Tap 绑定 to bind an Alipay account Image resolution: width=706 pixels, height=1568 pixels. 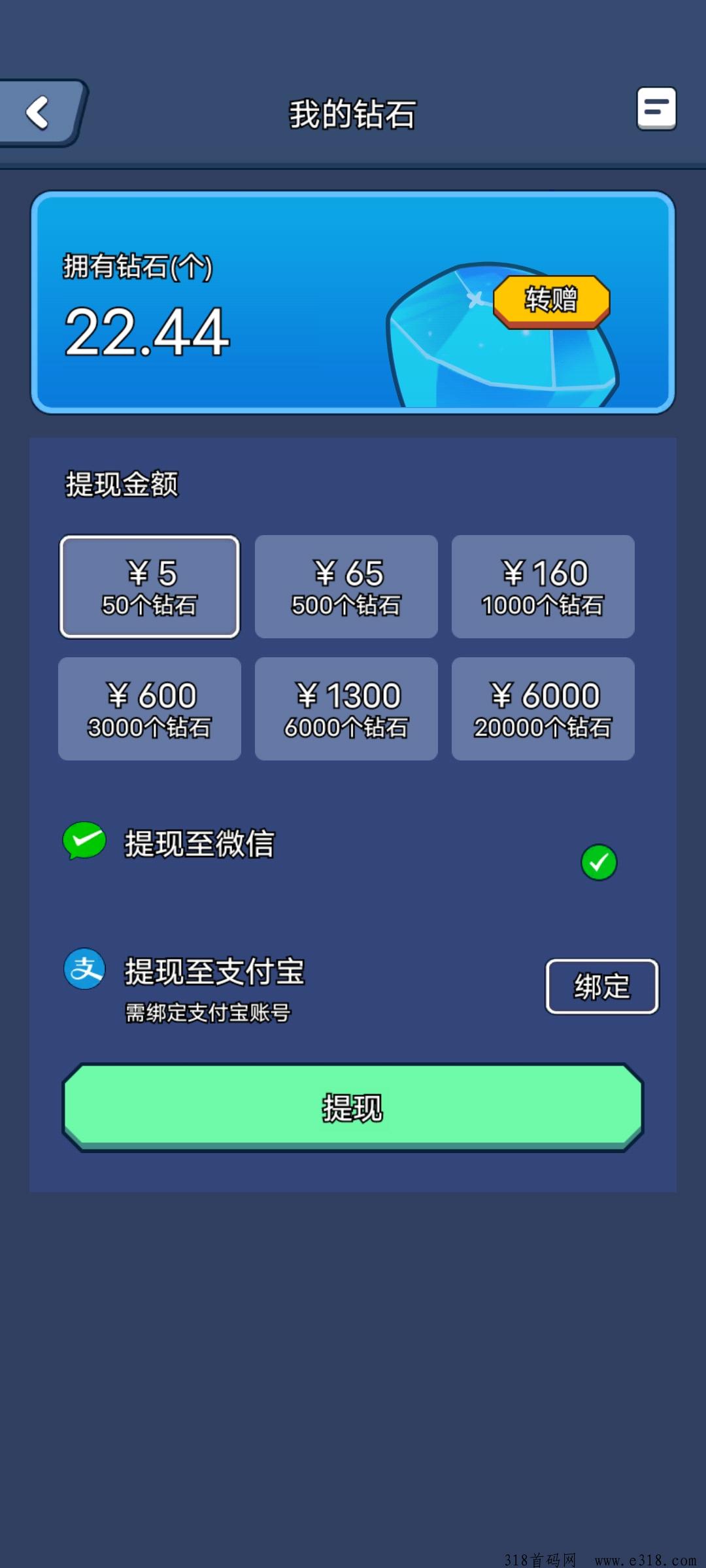click(x=601, y=986)
